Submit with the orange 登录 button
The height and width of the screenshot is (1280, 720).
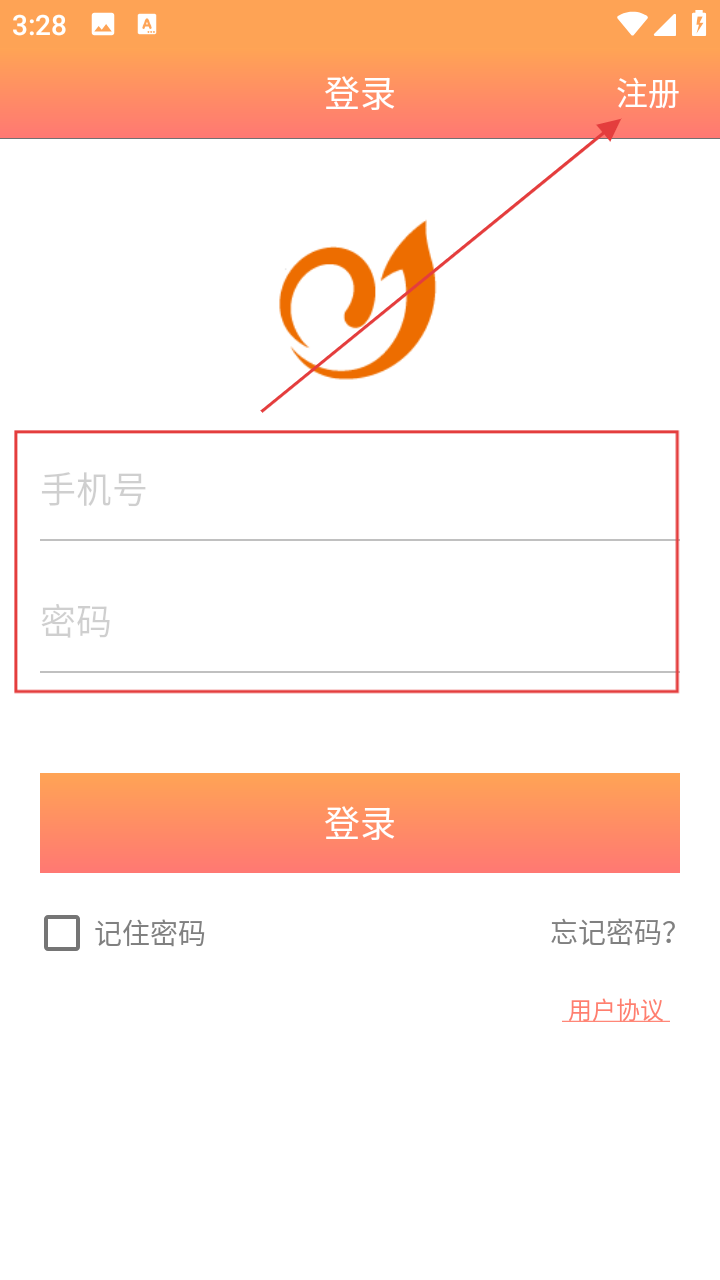pyautogui.click(x=360, y=823)
